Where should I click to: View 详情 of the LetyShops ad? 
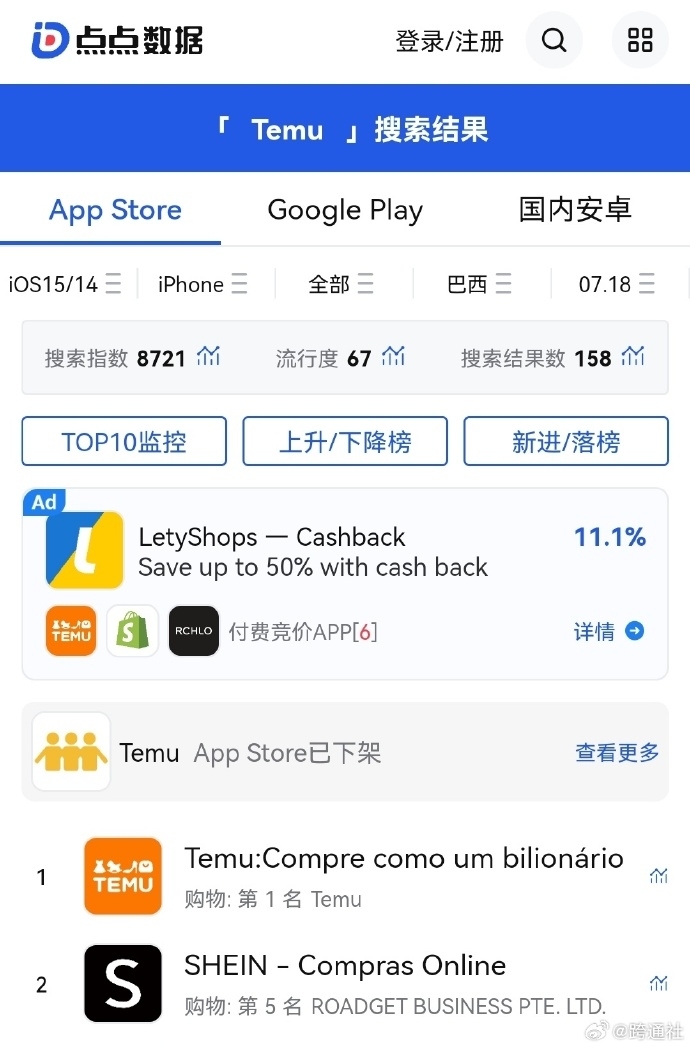(608, 631)
